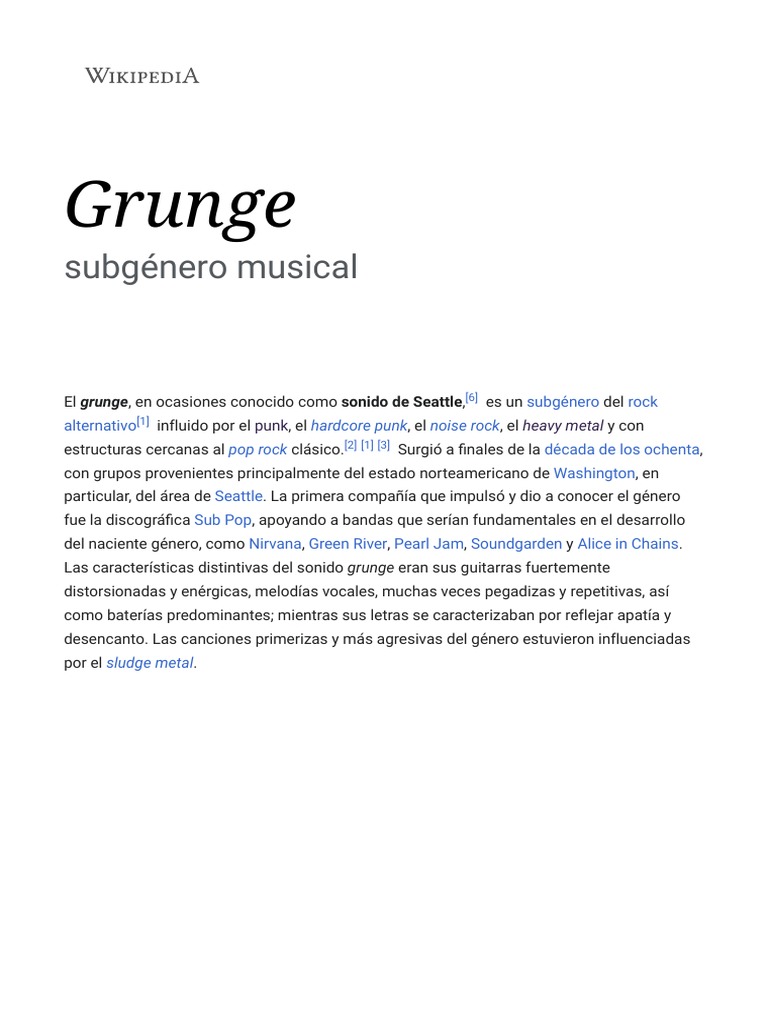Follow the sludge metal link
Image resolution: width=768 pixels, height=1024 pixels.
coord(150,663)
